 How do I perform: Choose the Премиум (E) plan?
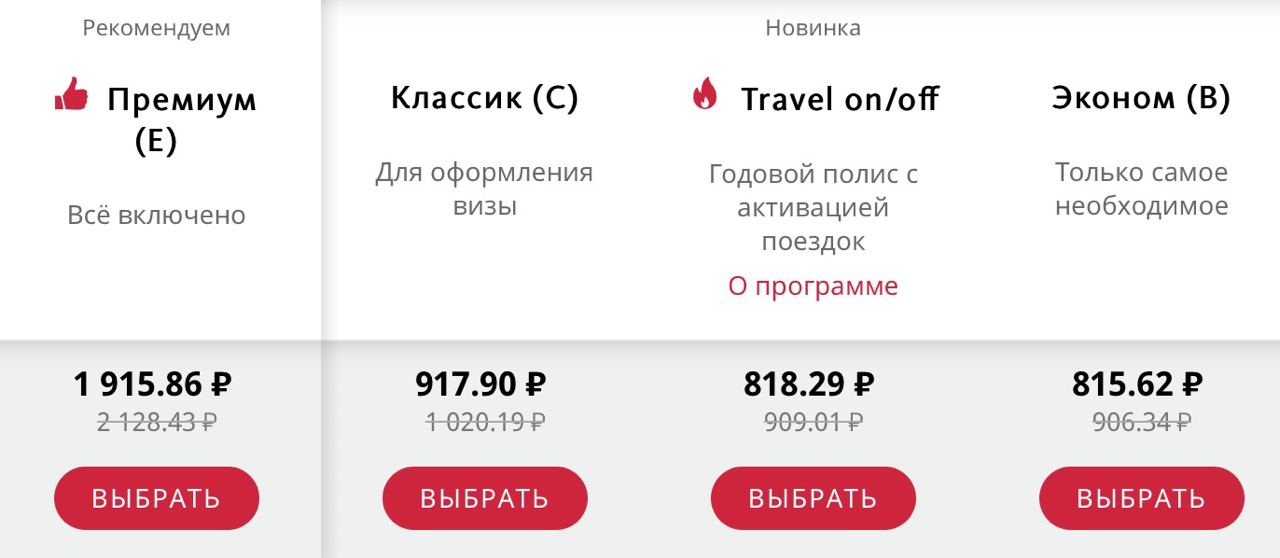click(156, 498)
